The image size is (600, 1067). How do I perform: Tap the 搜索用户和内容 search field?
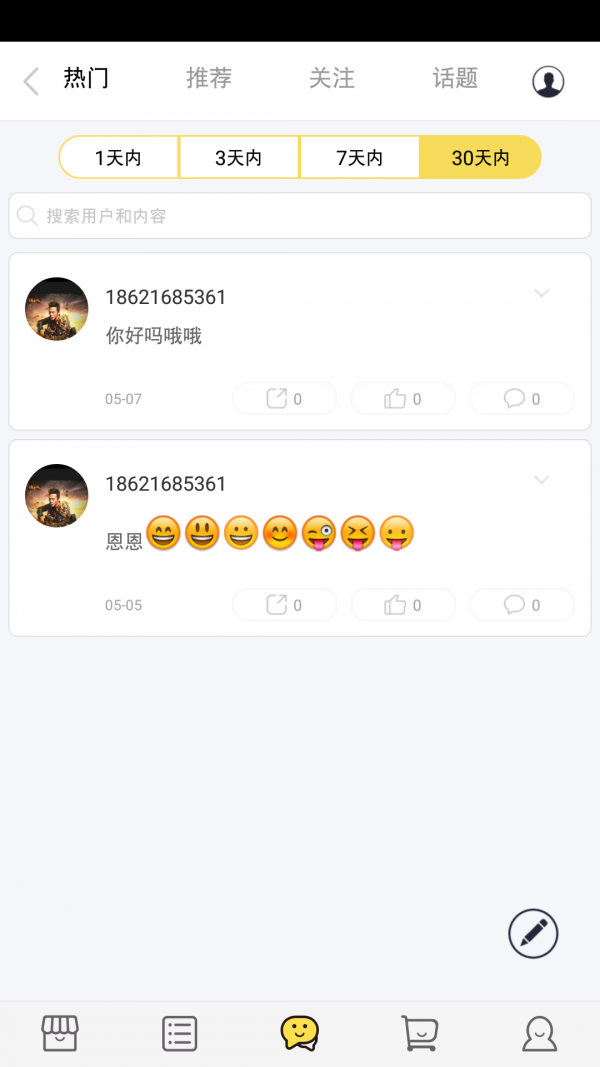(x=300, y=216)
